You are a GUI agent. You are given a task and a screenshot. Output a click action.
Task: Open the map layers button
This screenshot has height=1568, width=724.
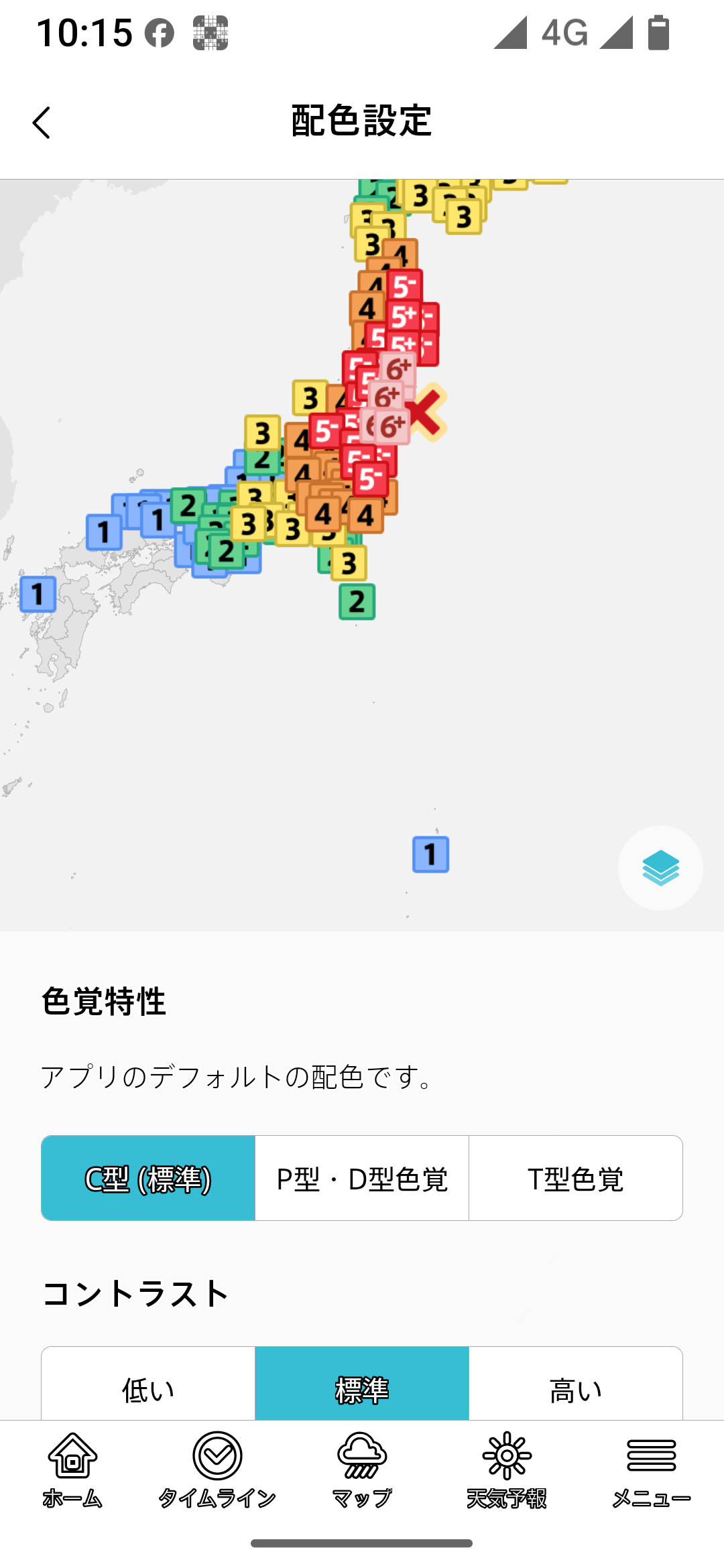(660, 868)
